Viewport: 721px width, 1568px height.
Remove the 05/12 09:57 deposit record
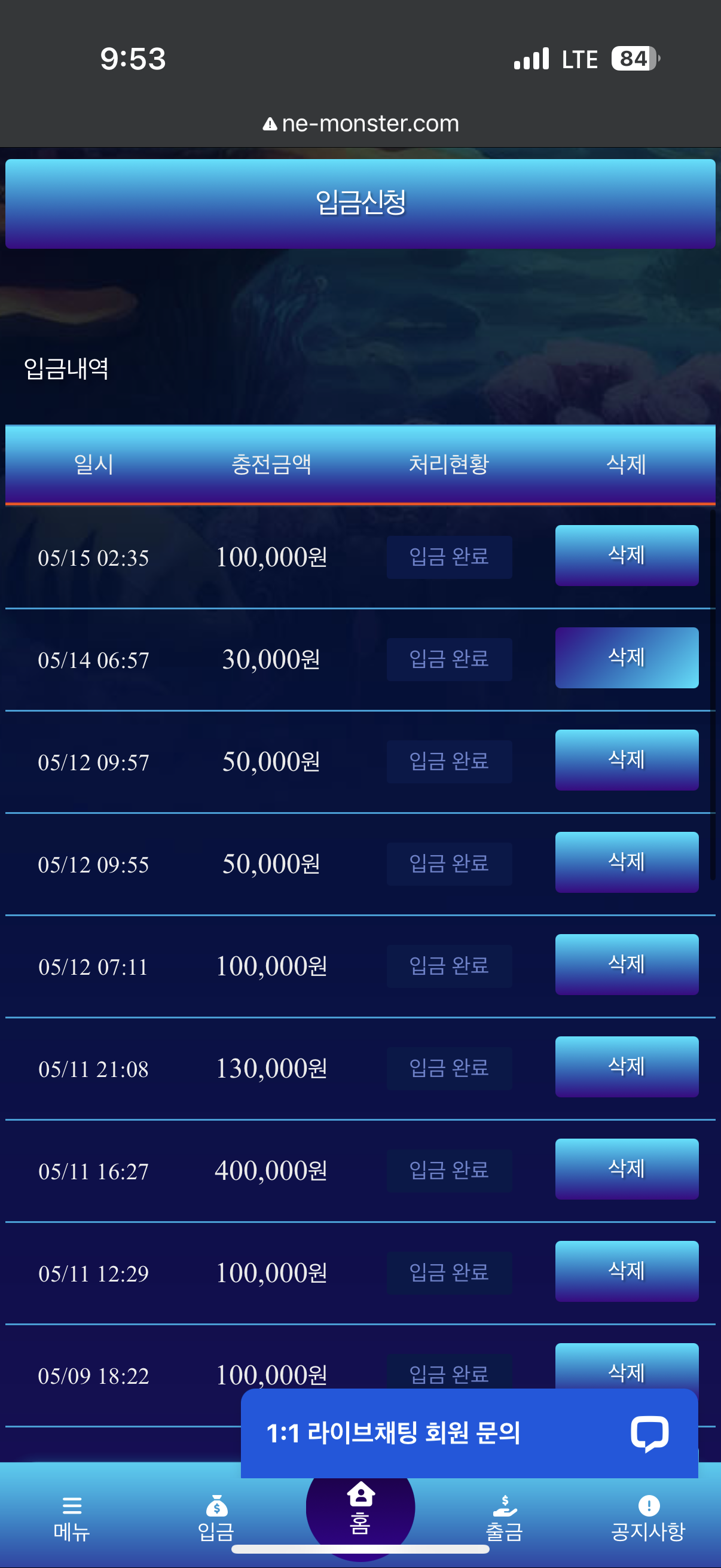pos(627,759)
